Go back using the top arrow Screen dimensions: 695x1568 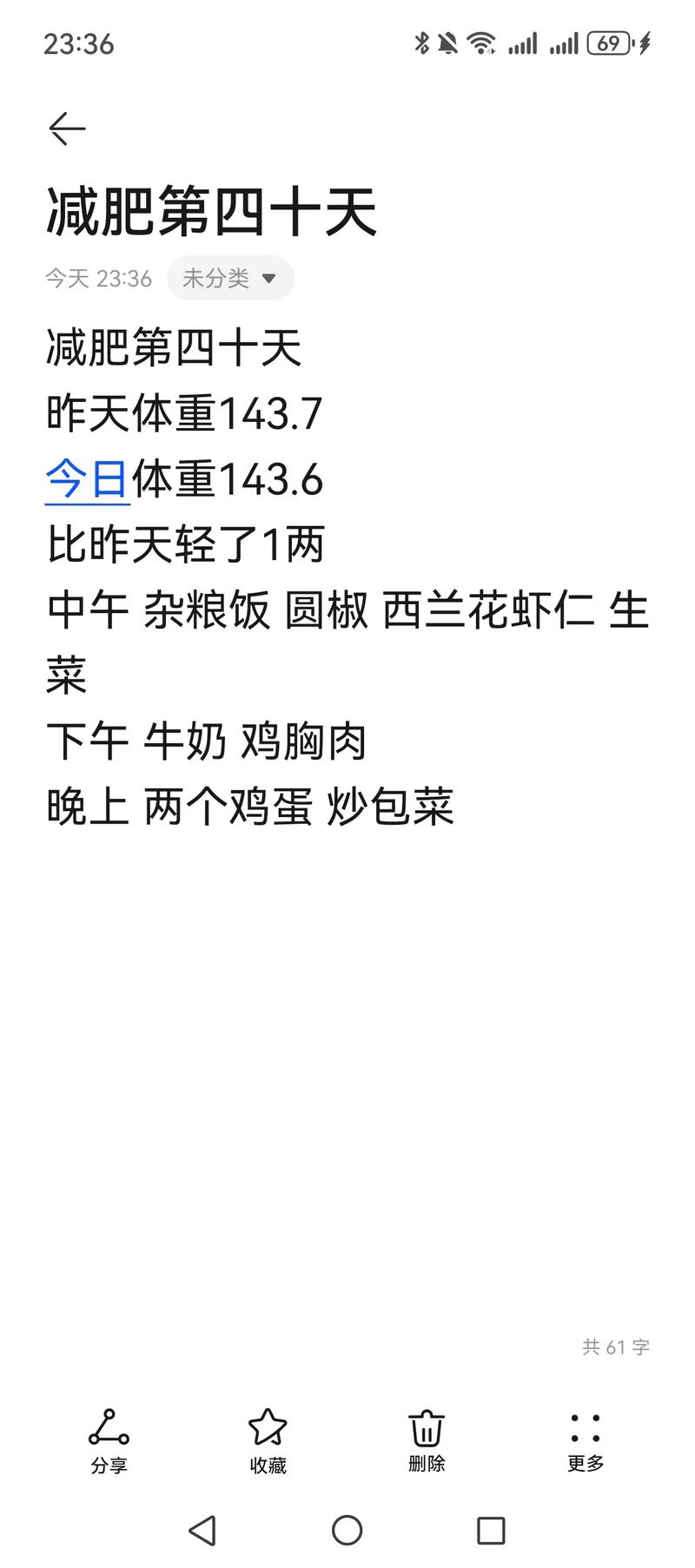click(67, 129)
